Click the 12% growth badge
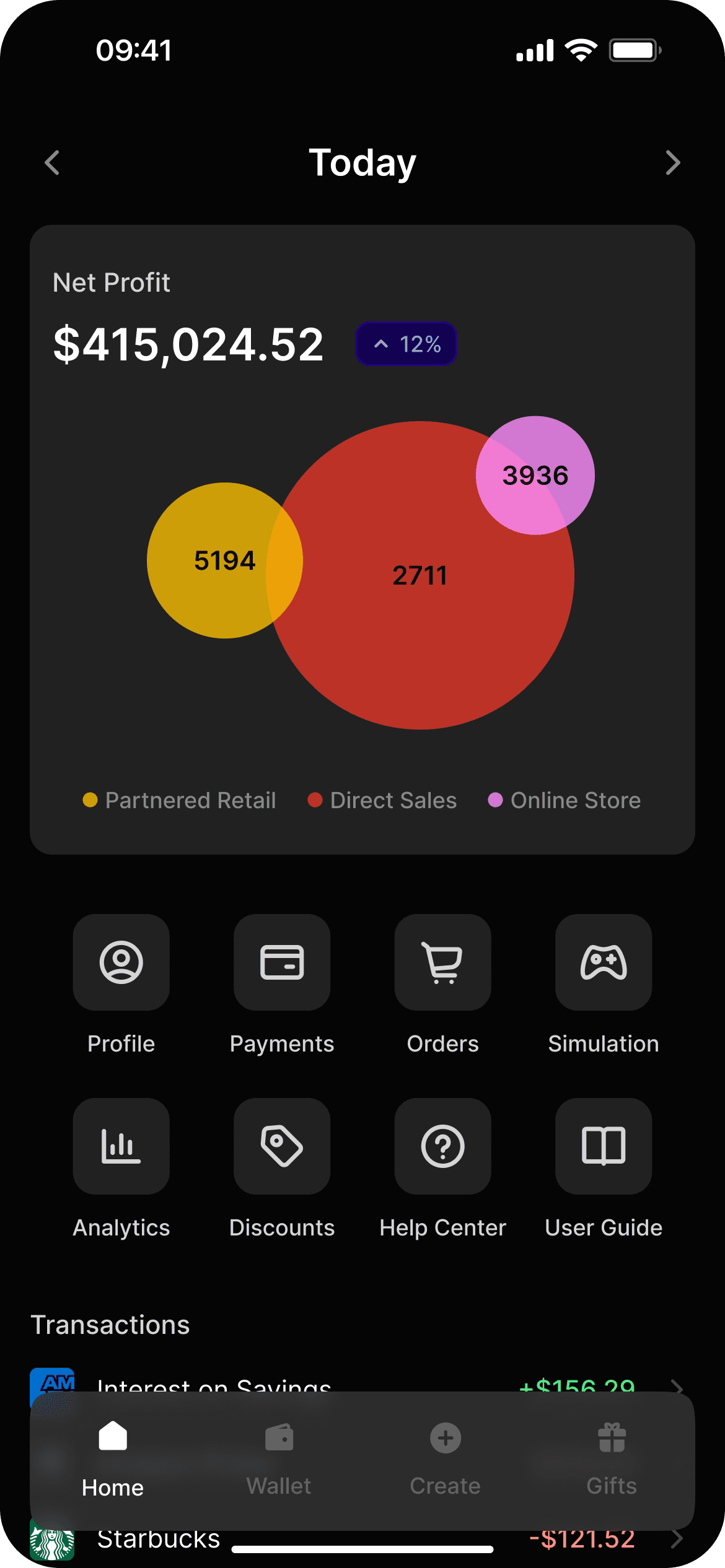Image resolution: width=725 pixels, height=1568 pixels. click(406, 344)
